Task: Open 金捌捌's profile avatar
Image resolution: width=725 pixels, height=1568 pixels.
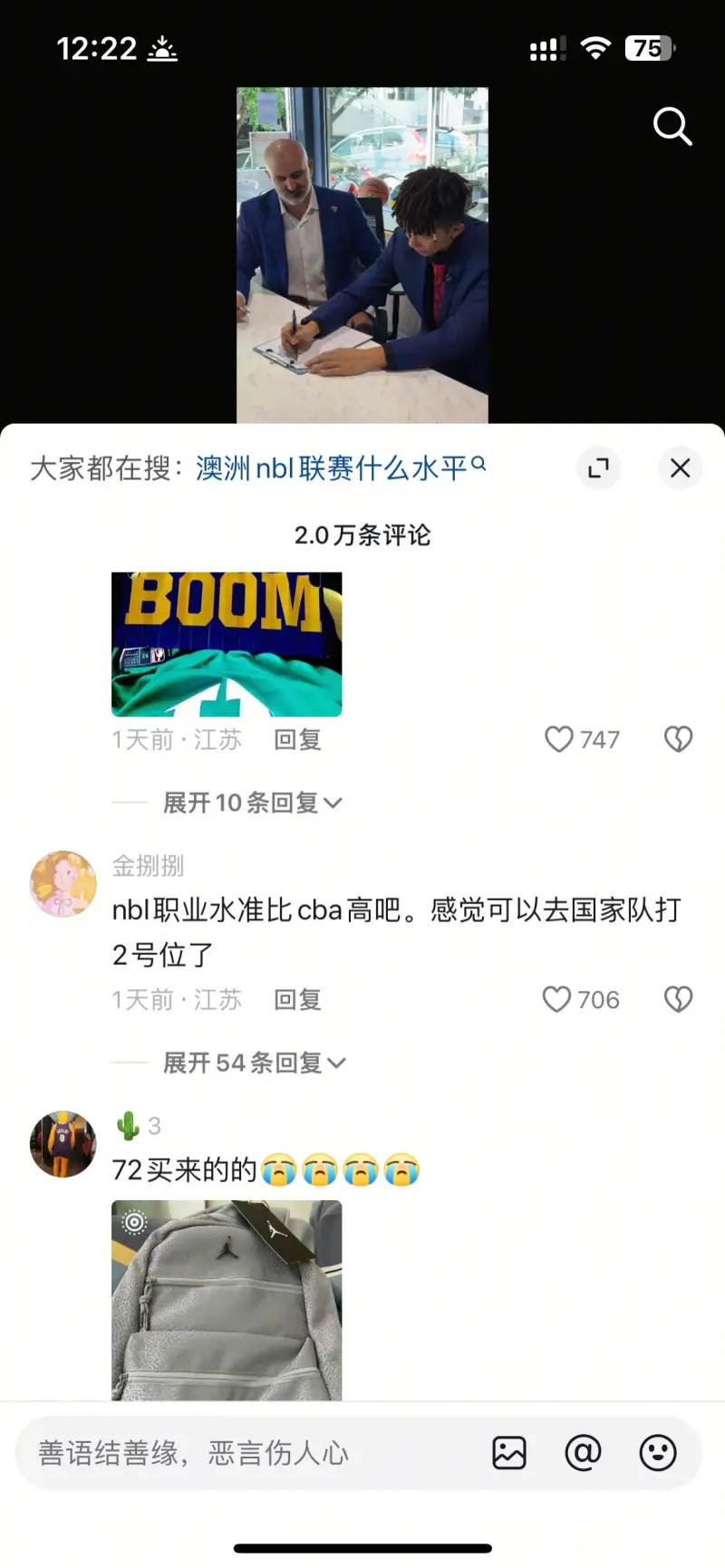Action: point(63,884)
